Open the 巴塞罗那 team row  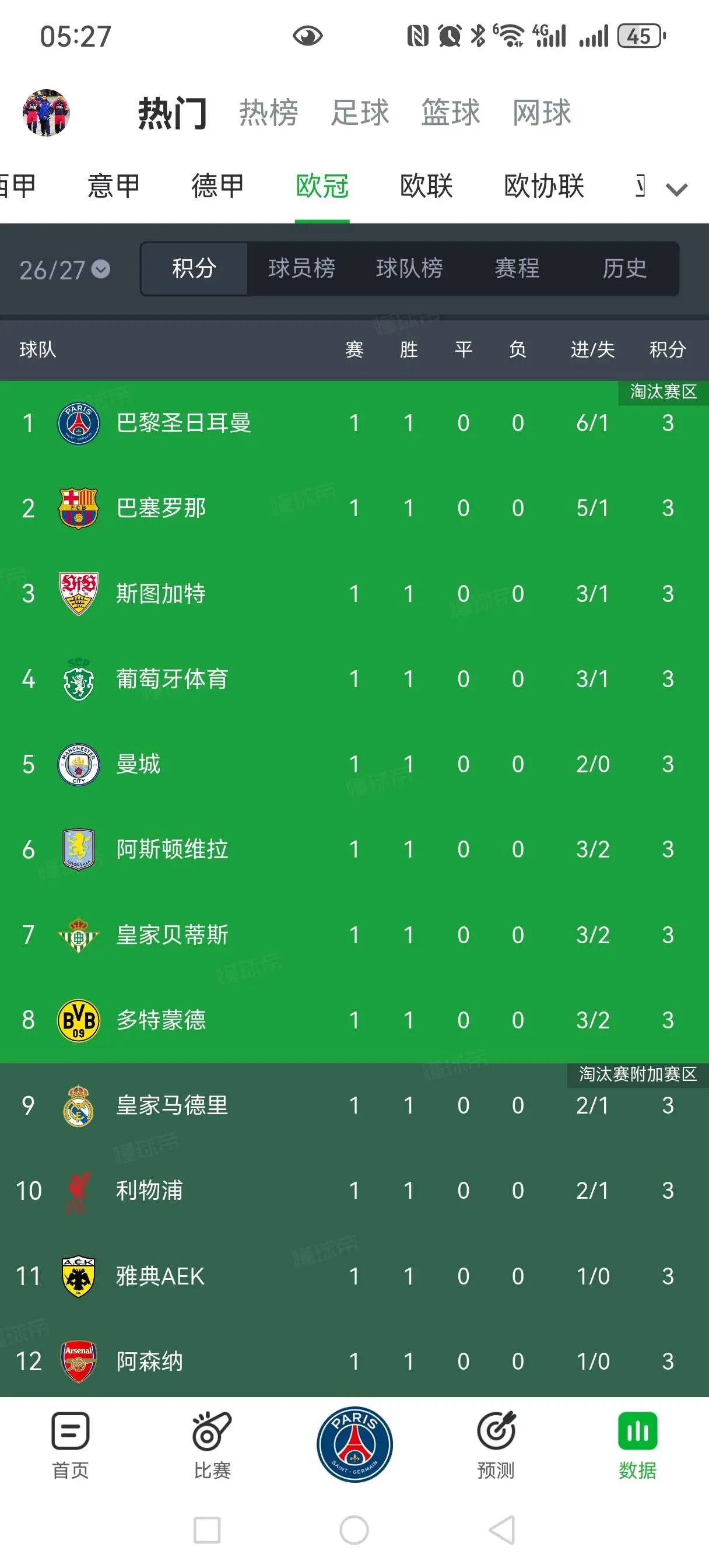pos(354,508)
